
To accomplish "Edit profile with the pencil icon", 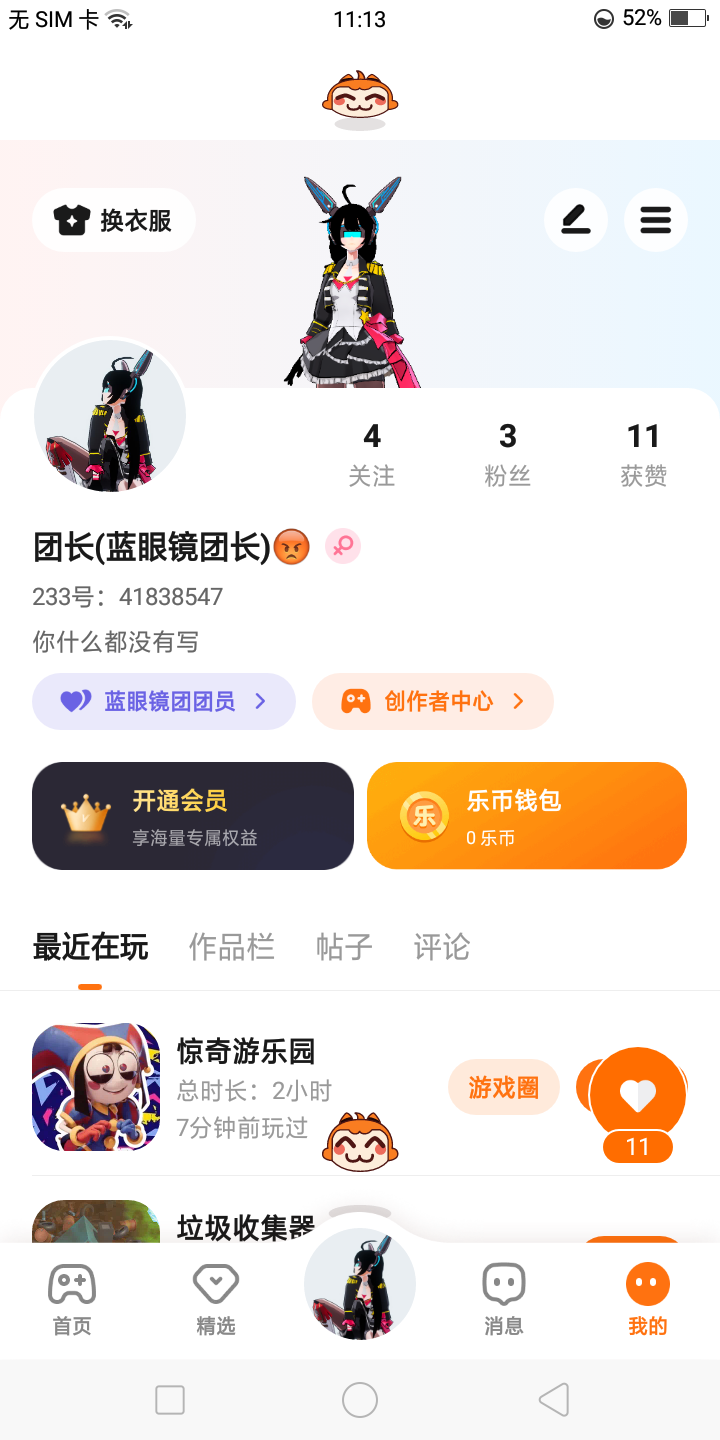I will coord(576,220).
